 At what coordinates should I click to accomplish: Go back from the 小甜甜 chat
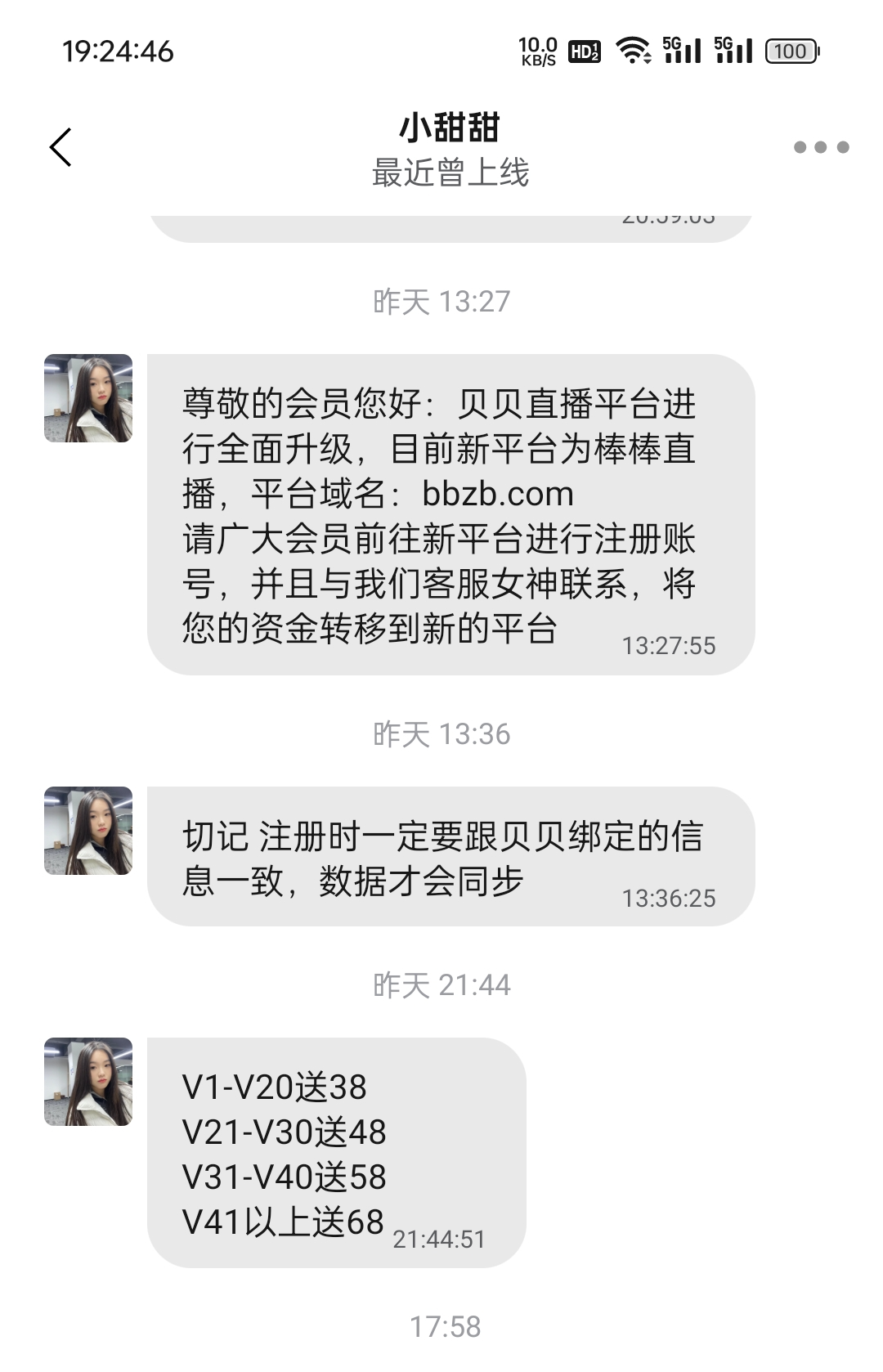pyautogui.click(x=61, y=147)
